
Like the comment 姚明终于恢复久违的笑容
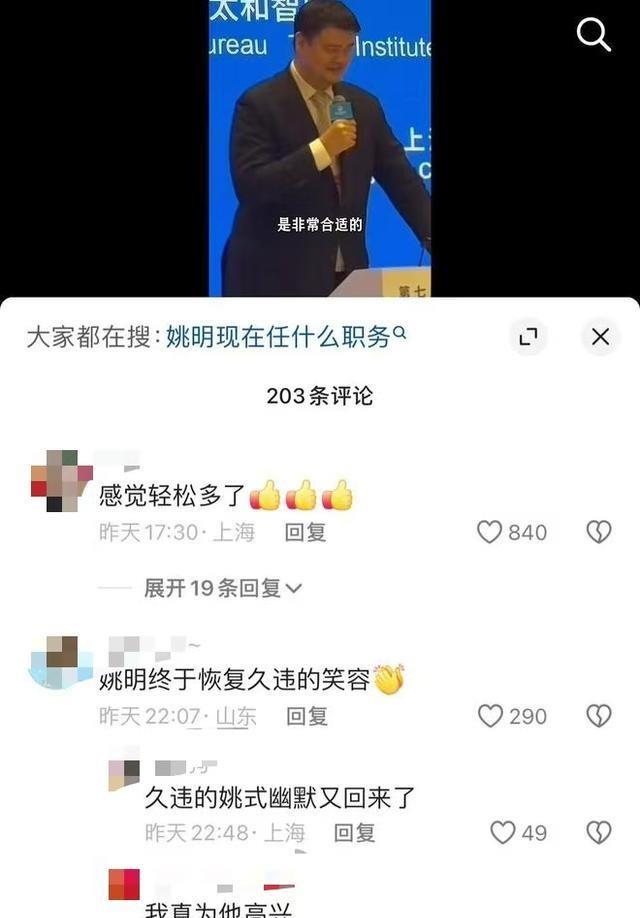489,716
